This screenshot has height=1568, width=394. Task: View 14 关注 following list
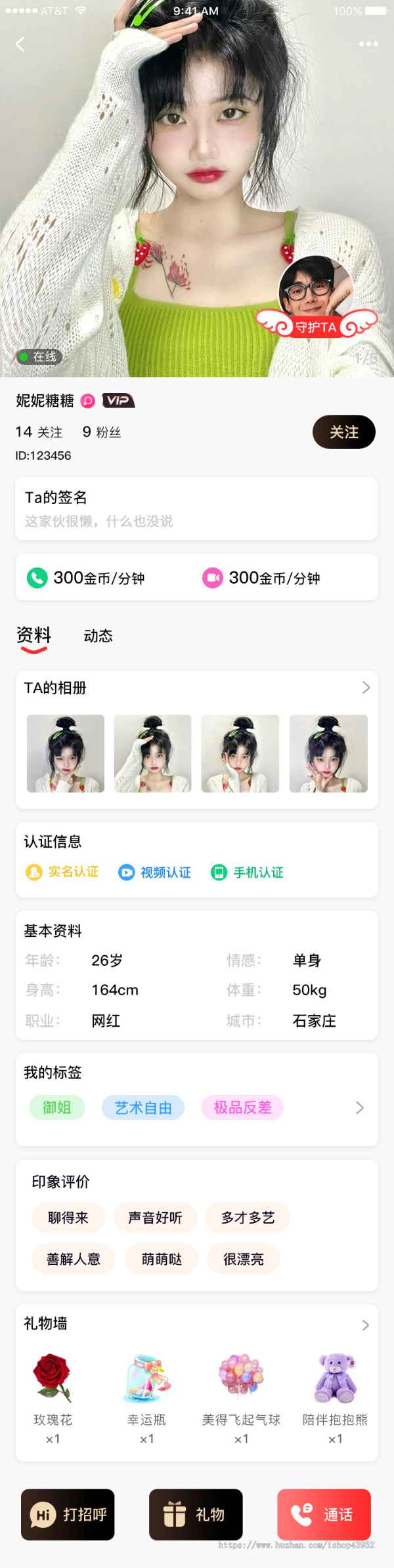(39, 432)
